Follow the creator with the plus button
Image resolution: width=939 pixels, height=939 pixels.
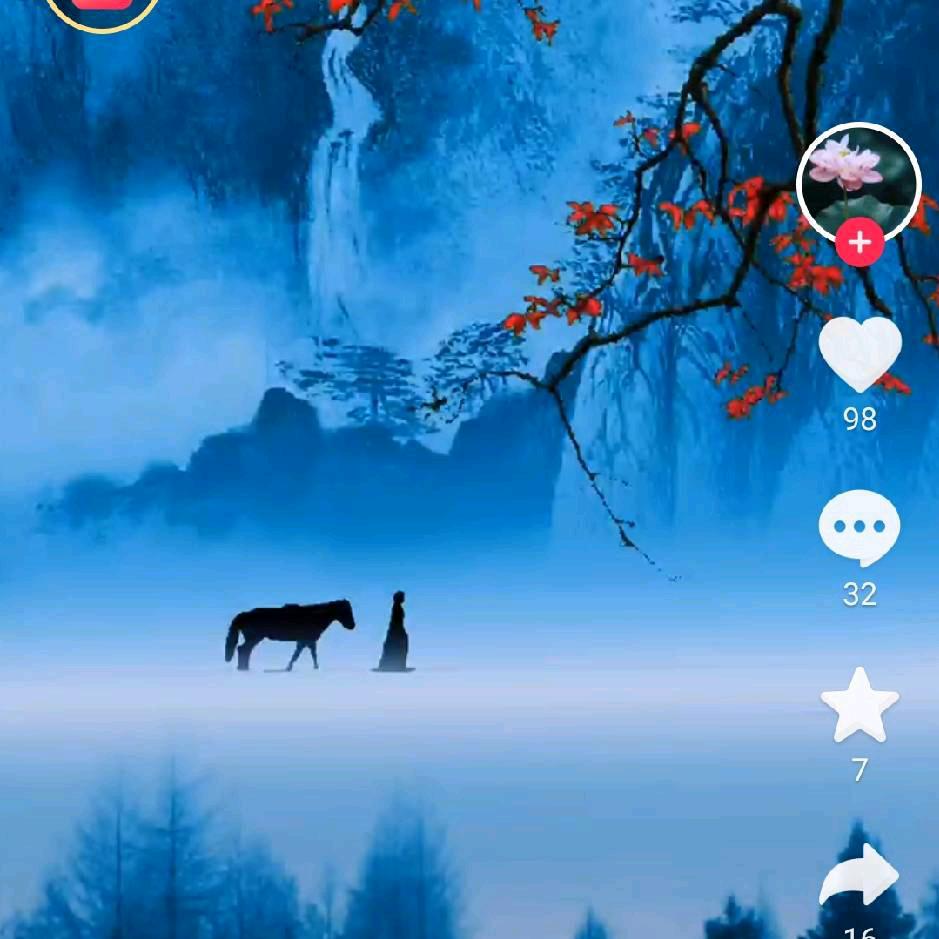coord(859,243)
